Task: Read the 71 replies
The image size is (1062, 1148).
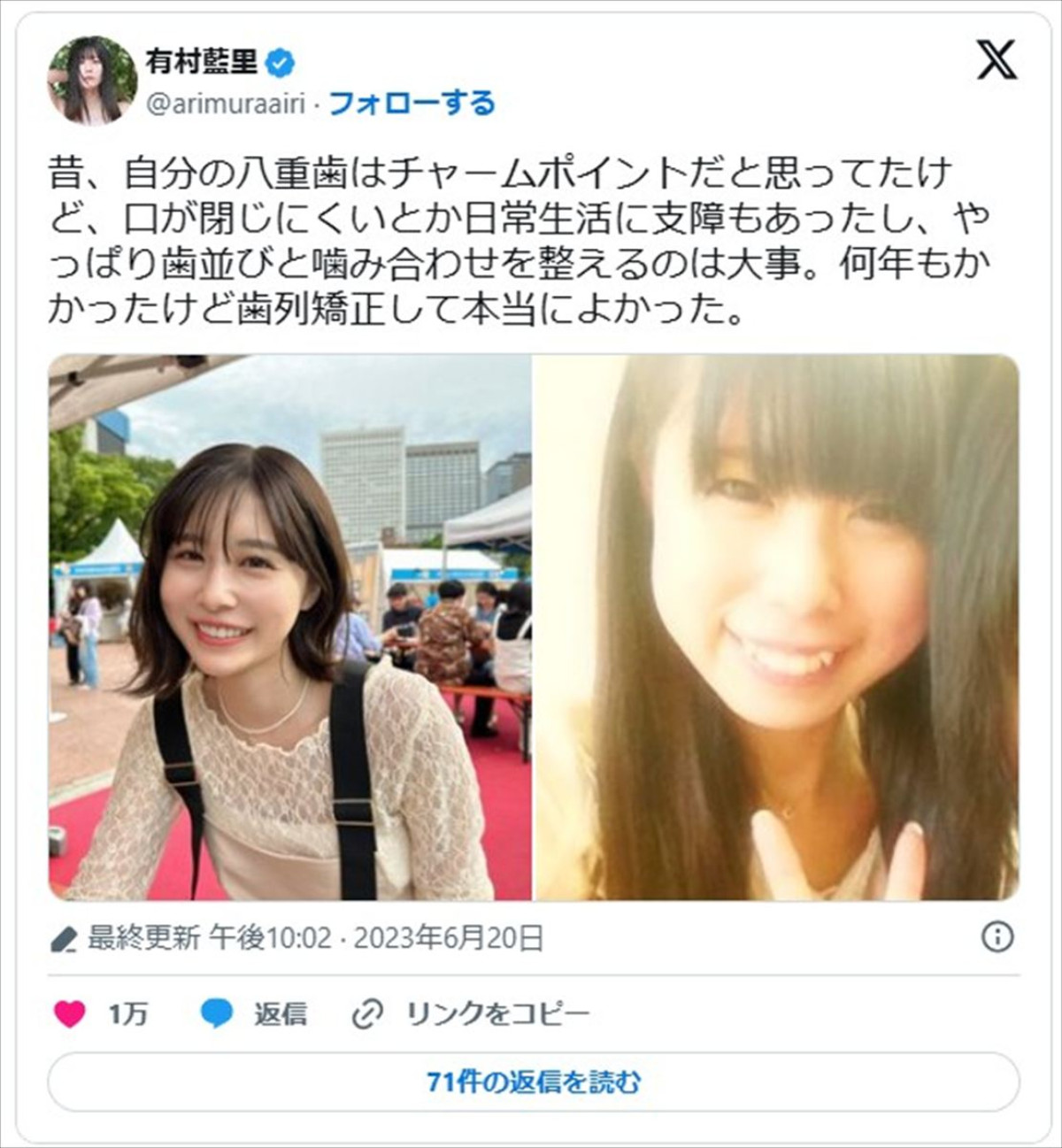Action: point(533,1082)
